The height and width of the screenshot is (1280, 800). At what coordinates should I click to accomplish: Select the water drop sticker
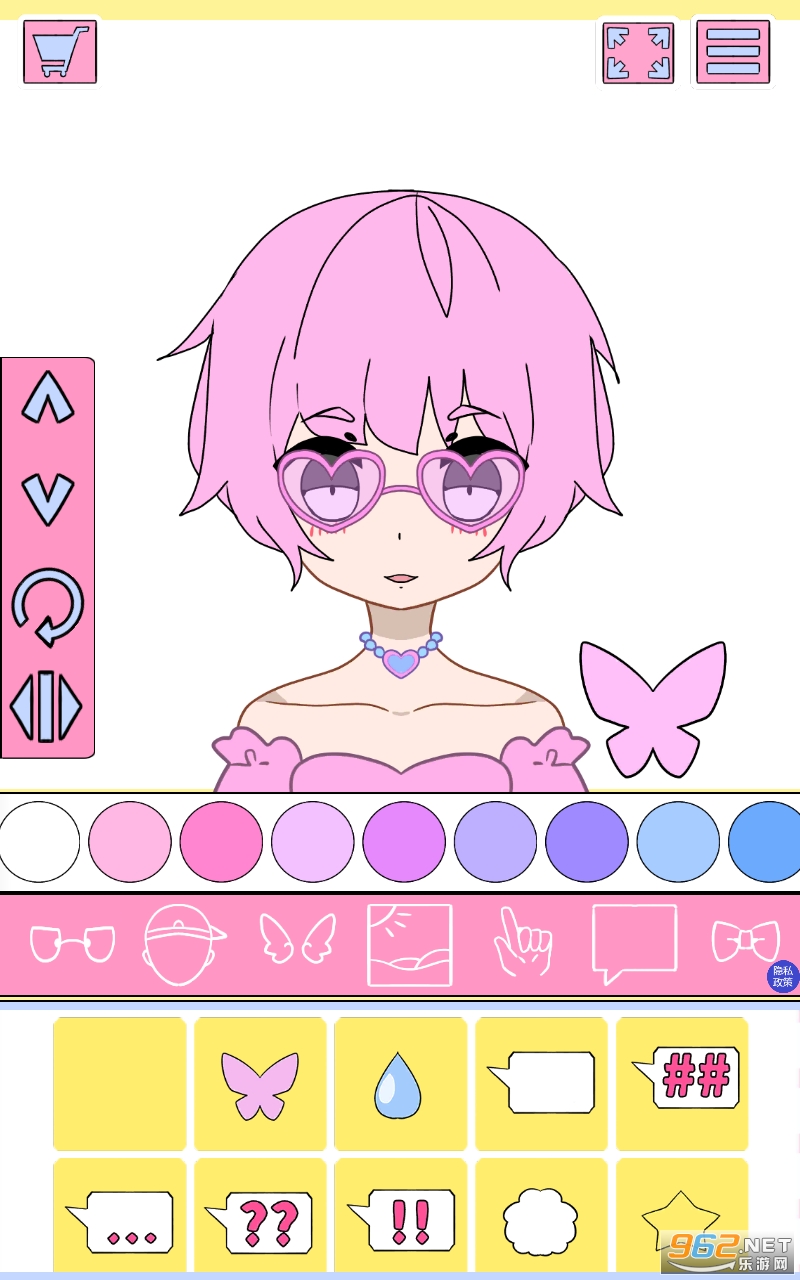[x=400, y=1084]
